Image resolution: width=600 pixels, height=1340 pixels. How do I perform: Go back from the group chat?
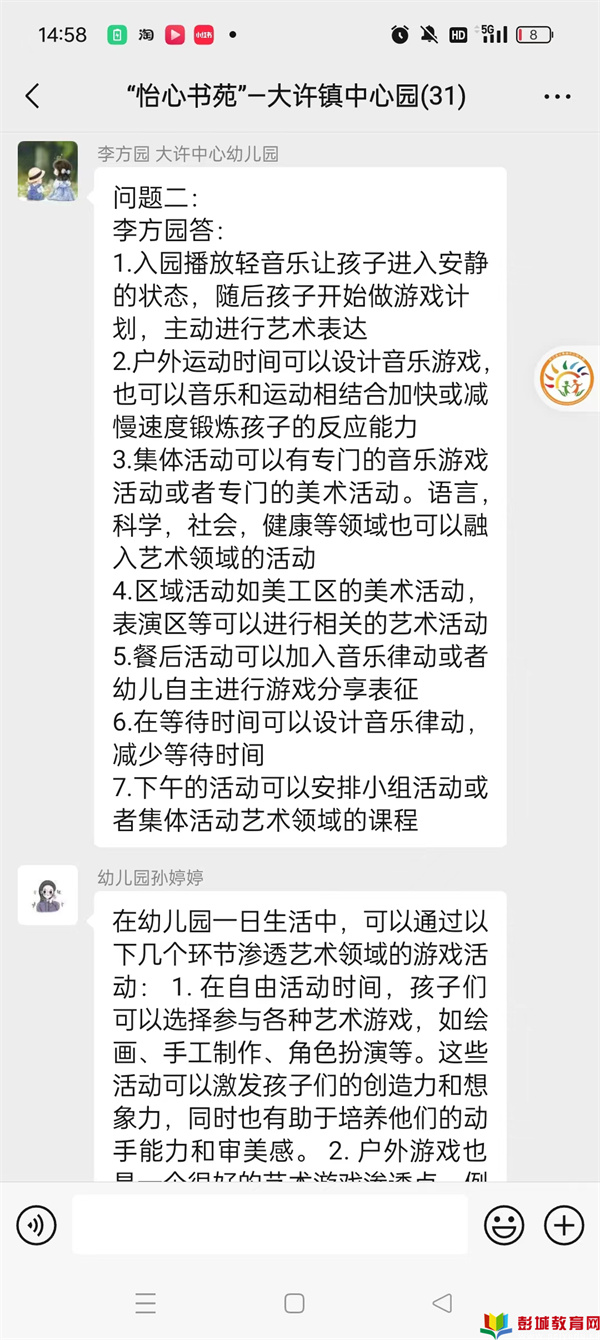click(x=33, y=96)
